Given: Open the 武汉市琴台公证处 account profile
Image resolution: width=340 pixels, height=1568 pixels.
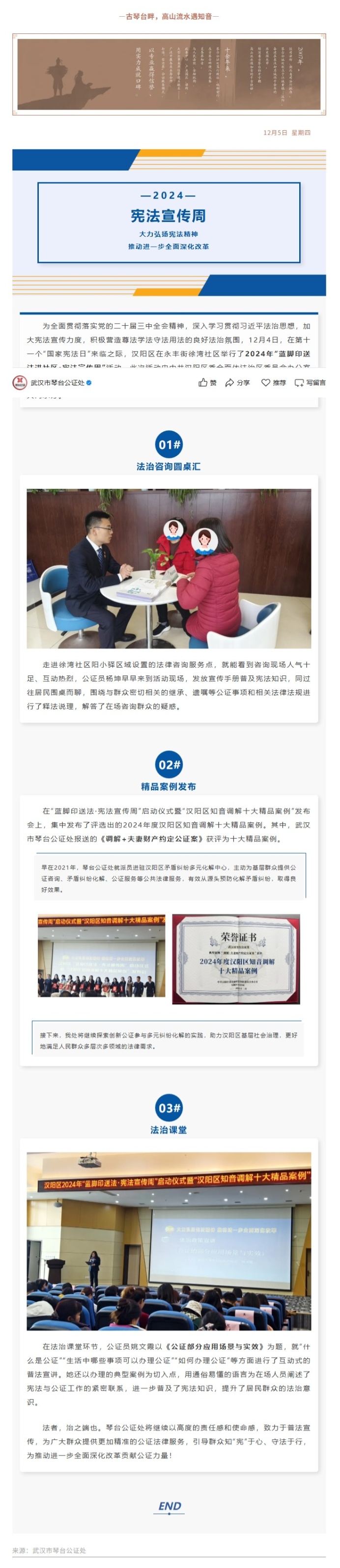Looking at the screenshot, I should click(x=57, y=383).
